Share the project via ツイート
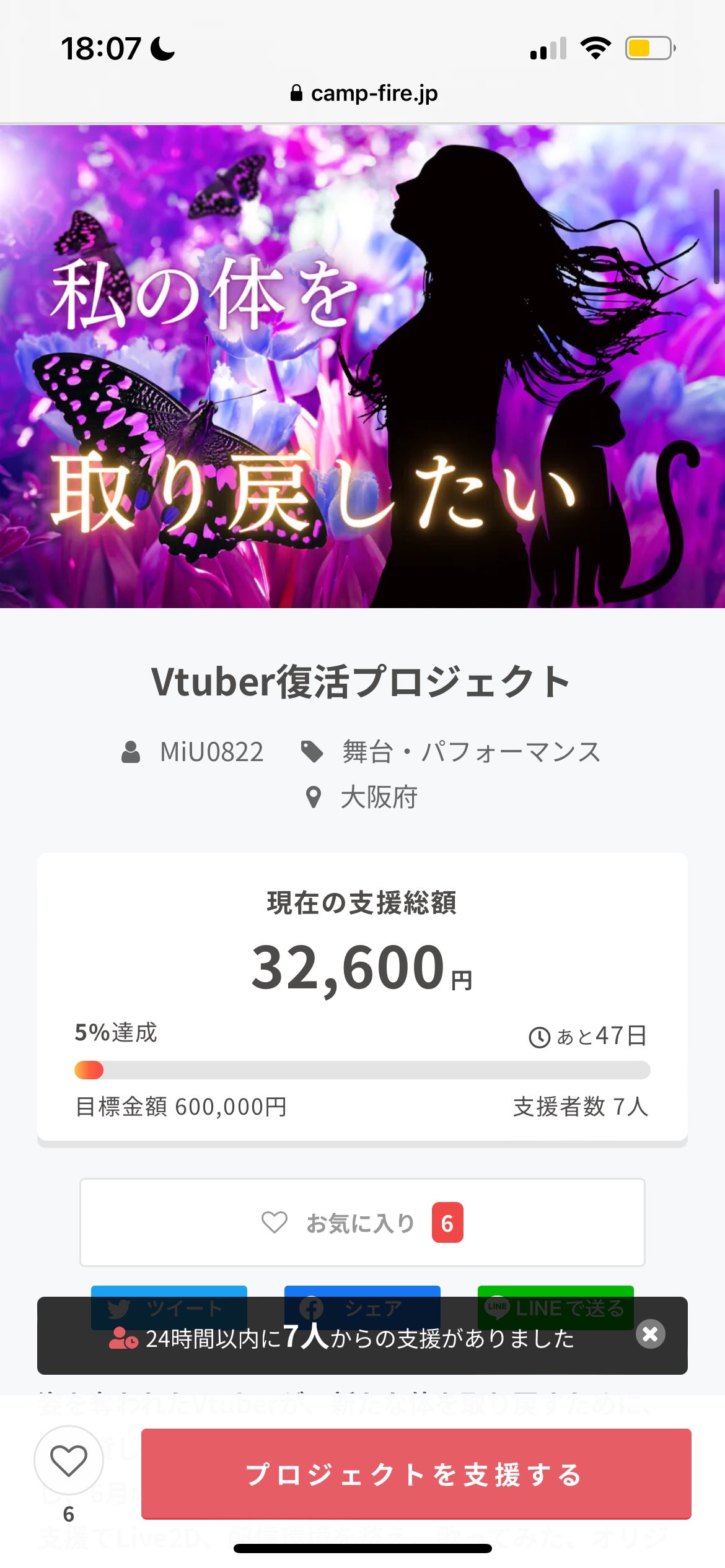This screenshot has height=1568, width=725. [169, 1292]
